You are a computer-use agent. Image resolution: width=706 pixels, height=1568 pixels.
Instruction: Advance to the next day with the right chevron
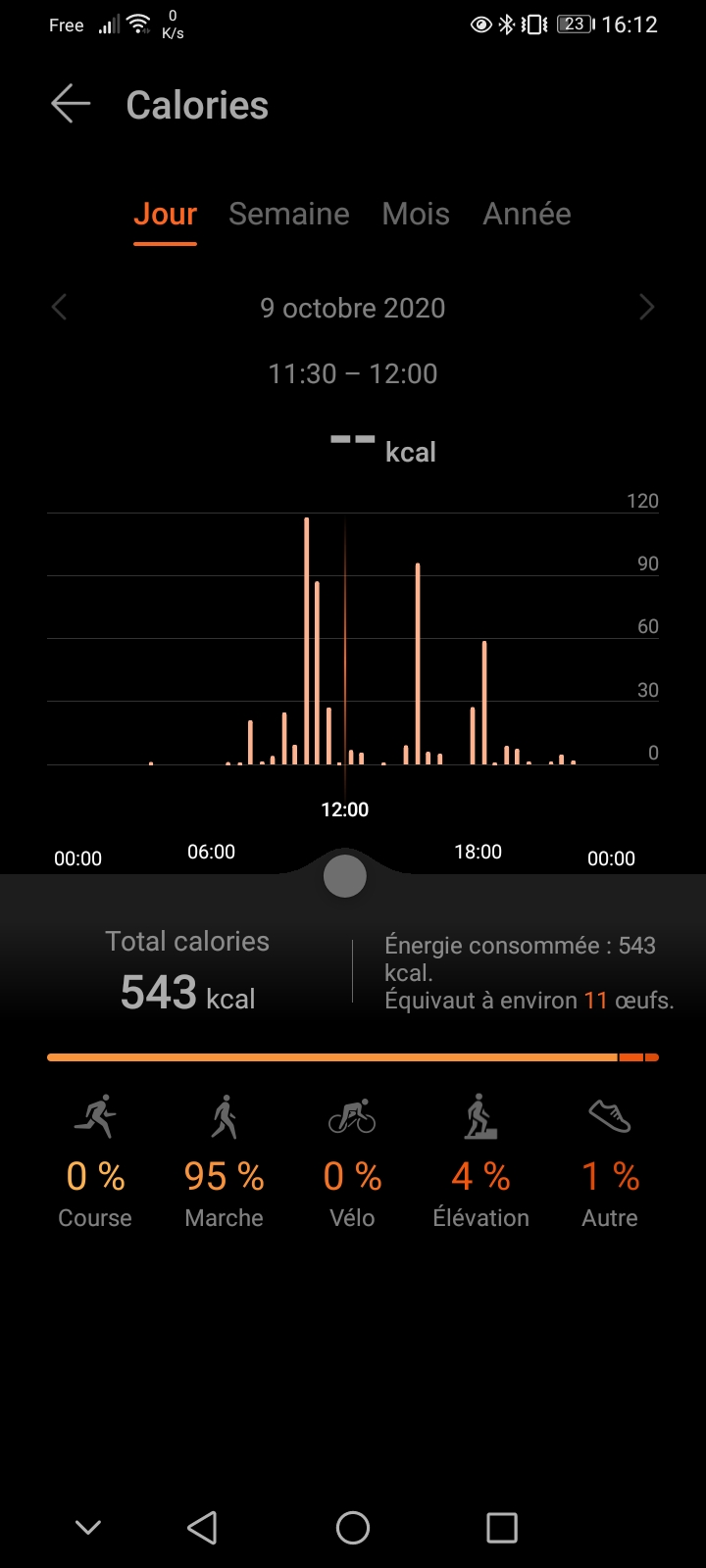[647, 308]
